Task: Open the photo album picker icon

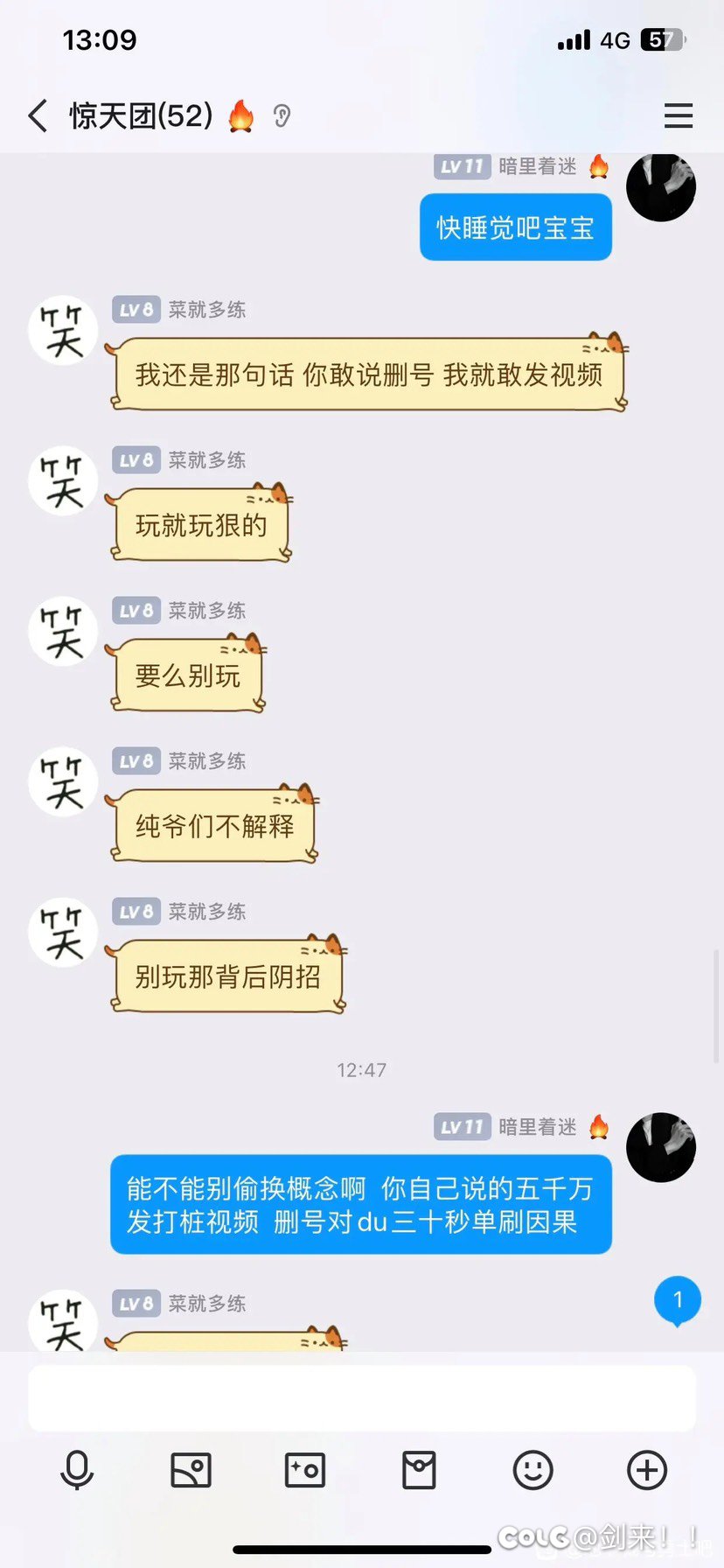Action: tap(191, 1470)
